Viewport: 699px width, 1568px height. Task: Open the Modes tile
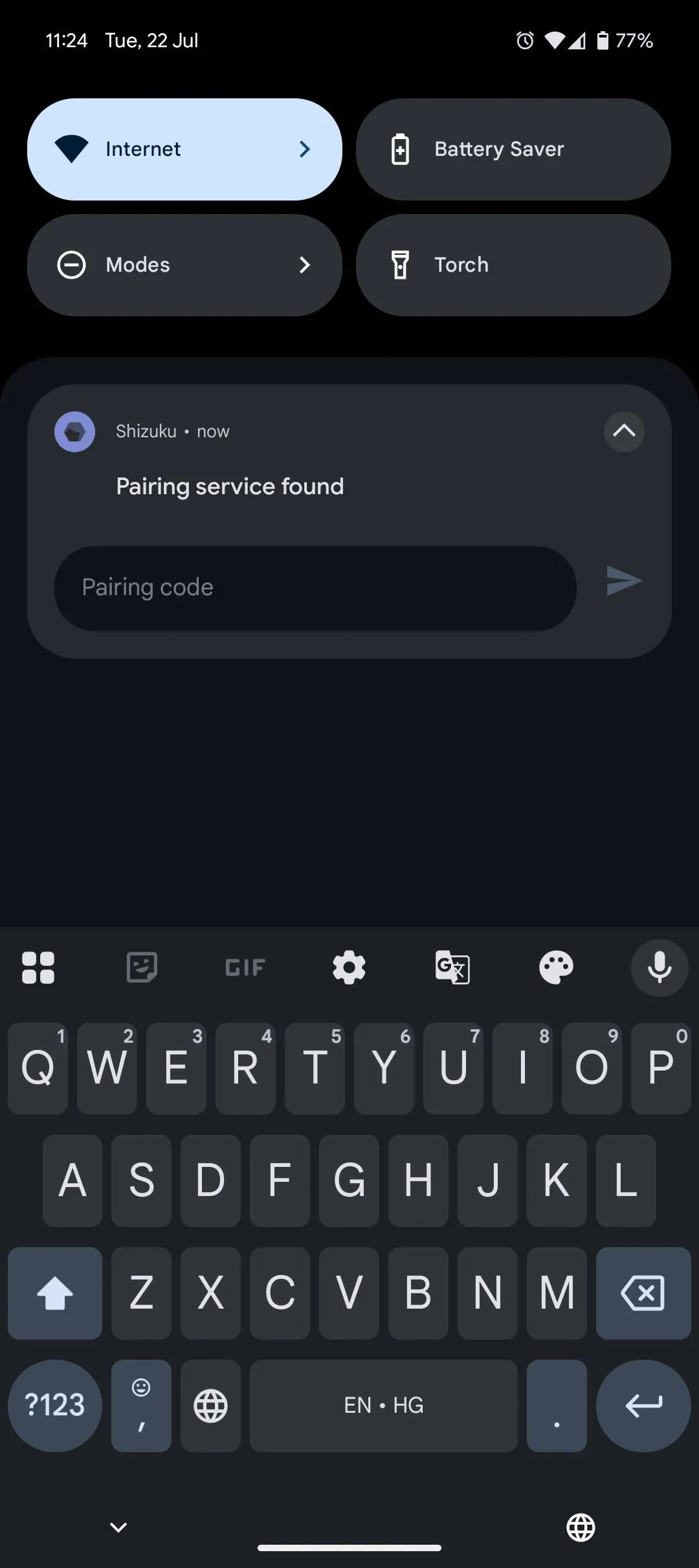click(x=184, y=265)
